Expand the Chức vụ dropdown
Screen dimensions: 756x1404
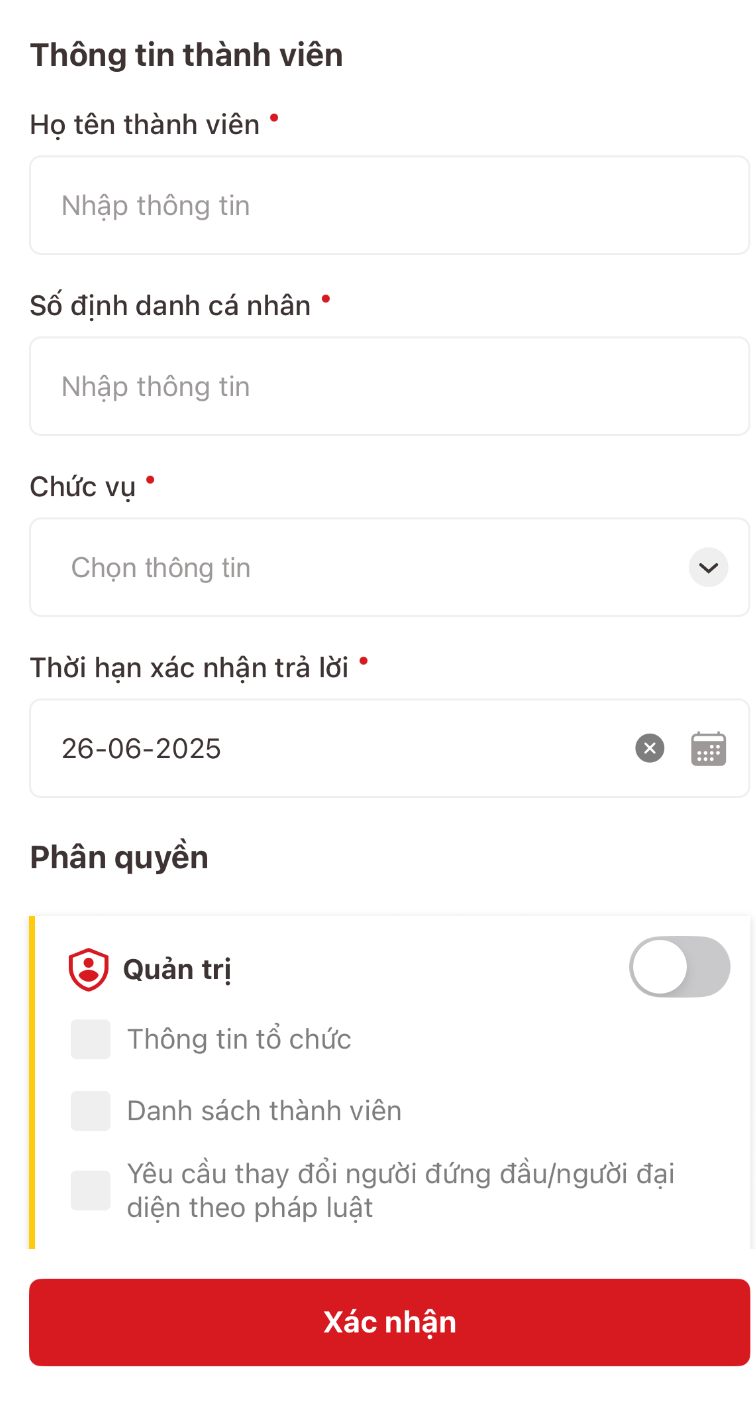pyautogui.click(x=390, y=567)
